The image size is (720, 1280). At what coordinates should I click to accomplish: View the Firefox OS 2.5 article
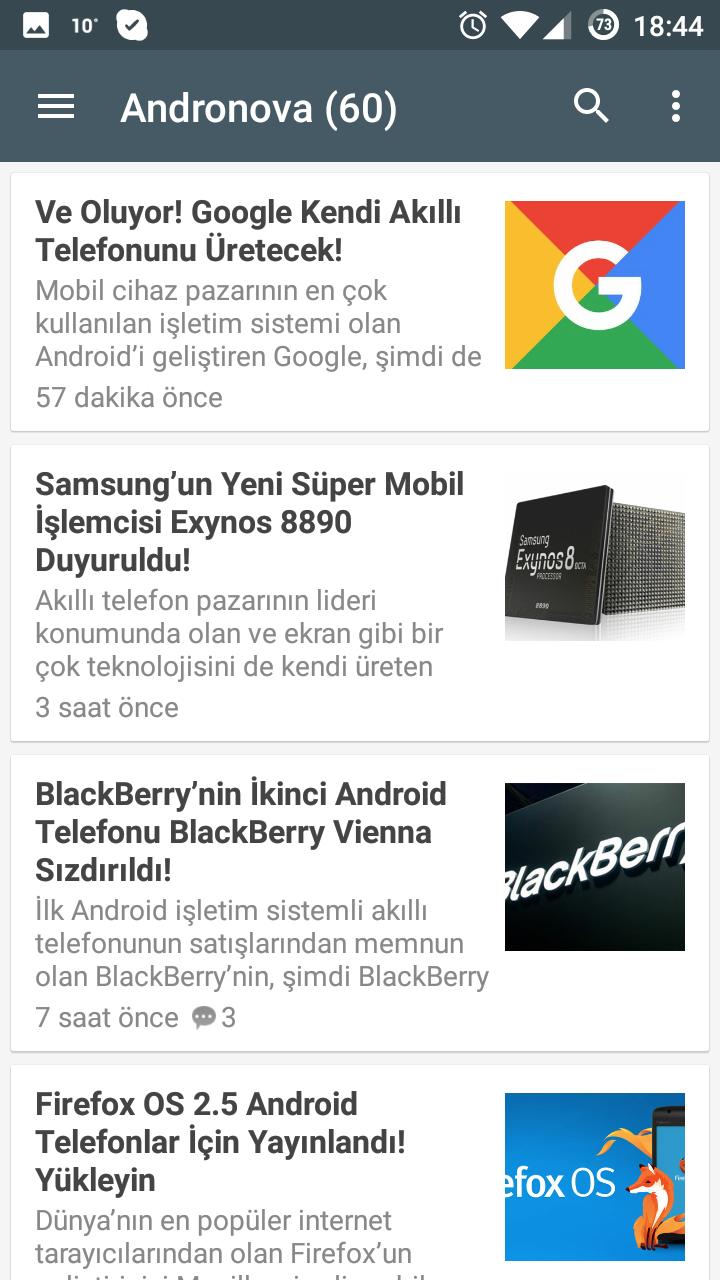pyautogui.click(x=221, y=1141)
